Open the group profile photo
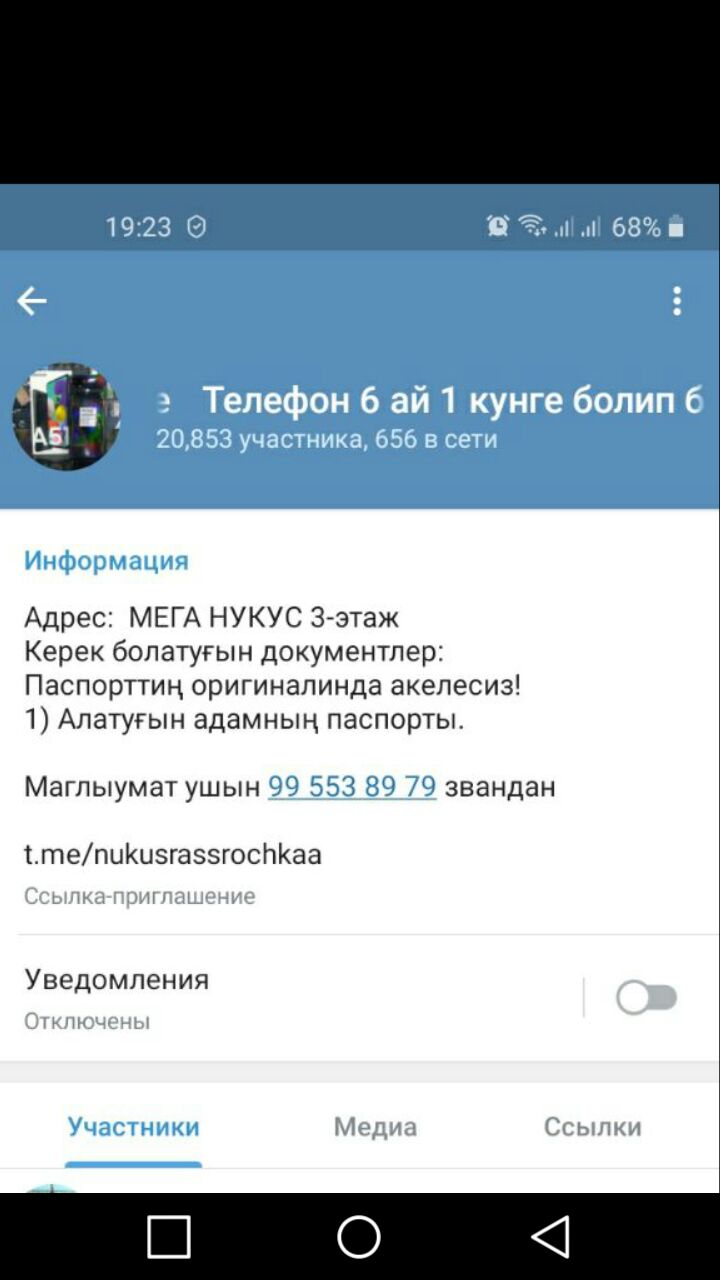 66,417
